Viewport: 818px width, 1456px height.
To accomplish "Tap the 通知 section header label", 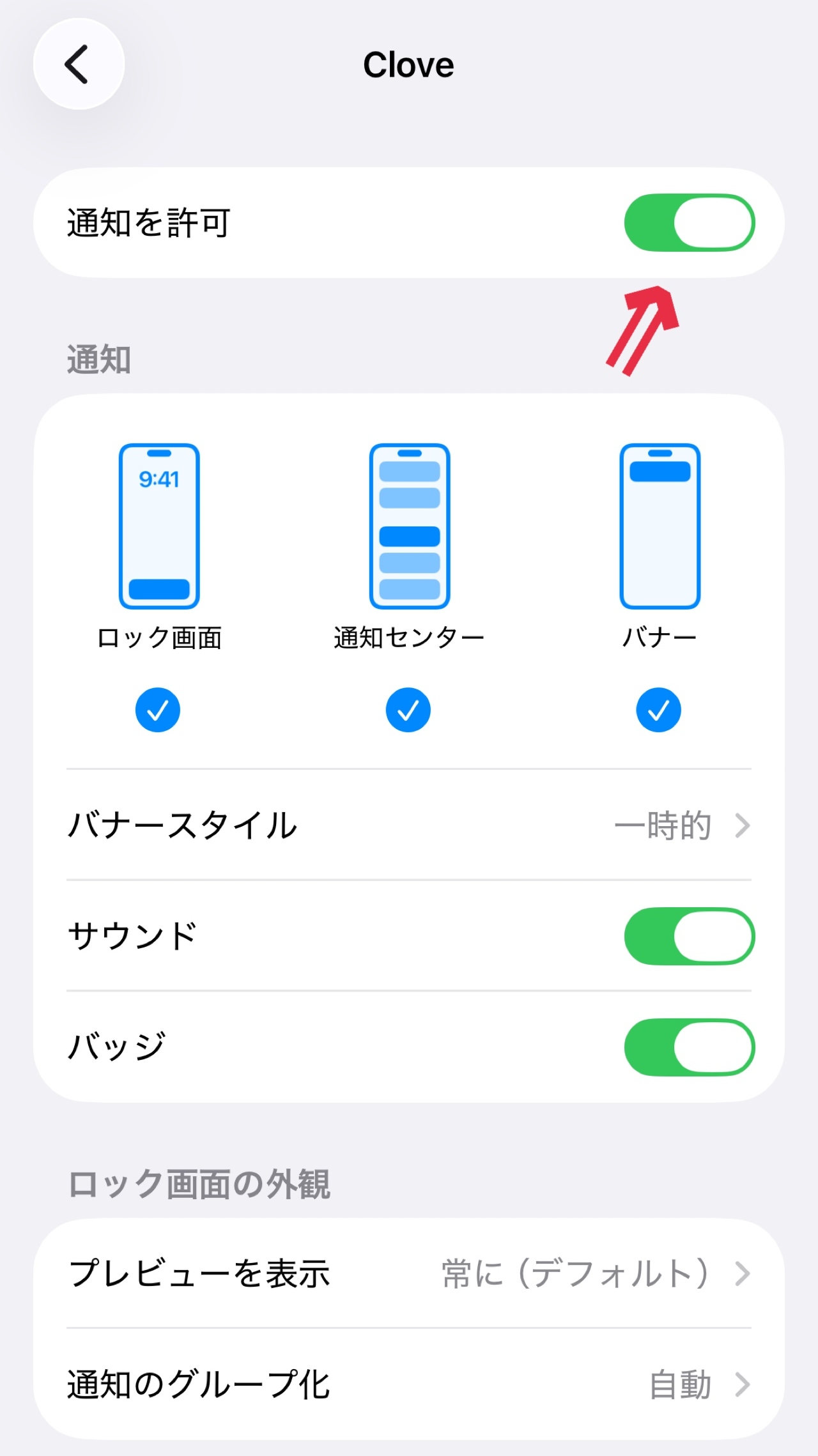I will [x=97, y=359].
